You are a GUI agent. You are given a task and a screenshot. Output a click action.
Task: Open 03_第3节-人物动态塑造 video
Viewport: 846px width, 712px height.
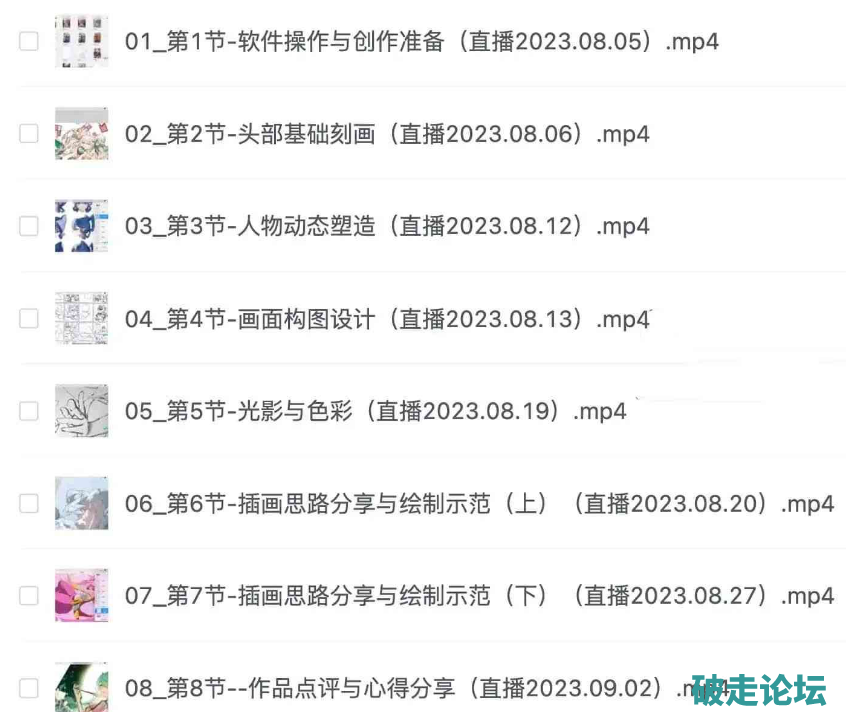coord(387,226)
